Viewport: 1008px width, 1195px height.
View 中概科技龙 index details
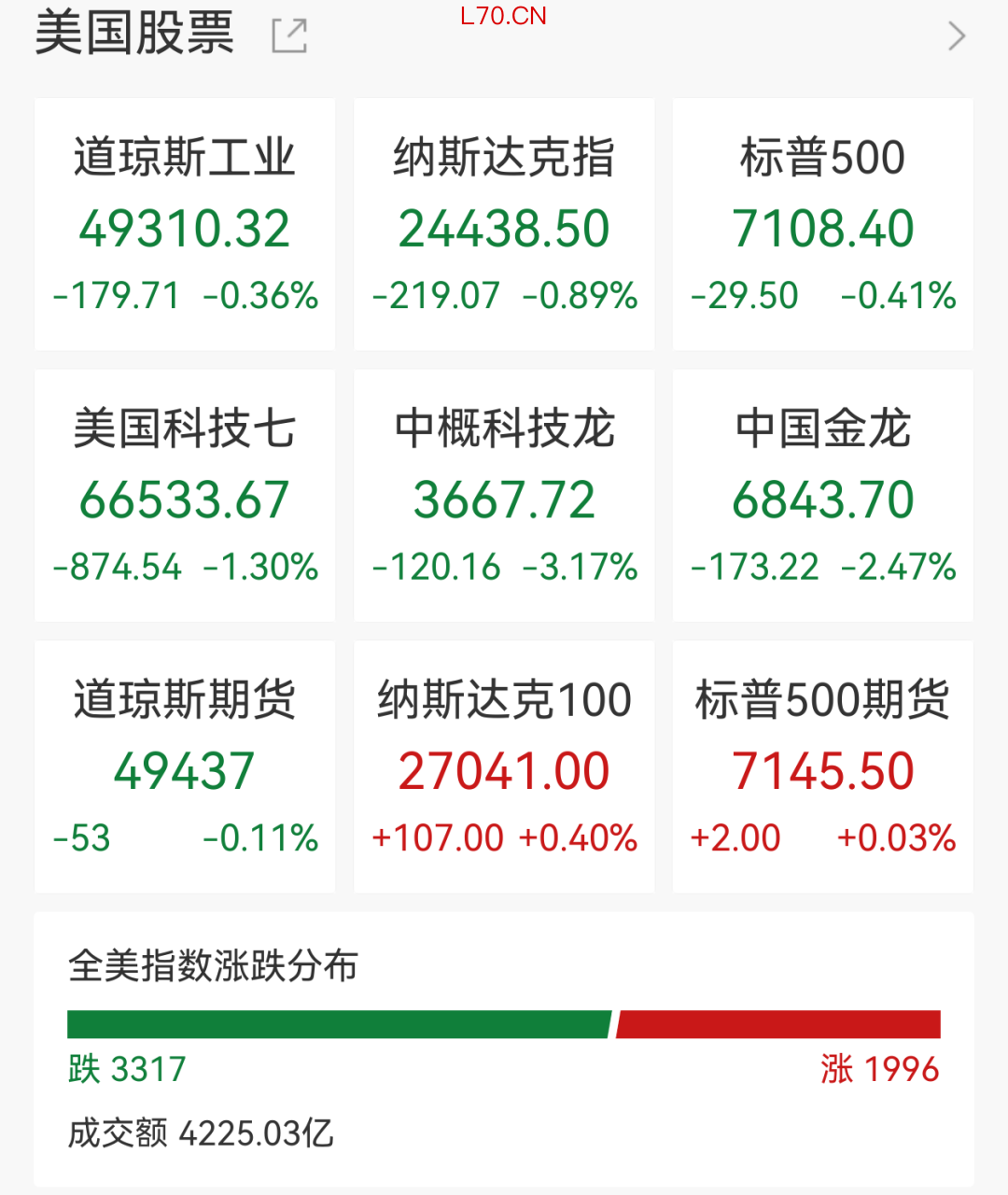click(504, 496)
